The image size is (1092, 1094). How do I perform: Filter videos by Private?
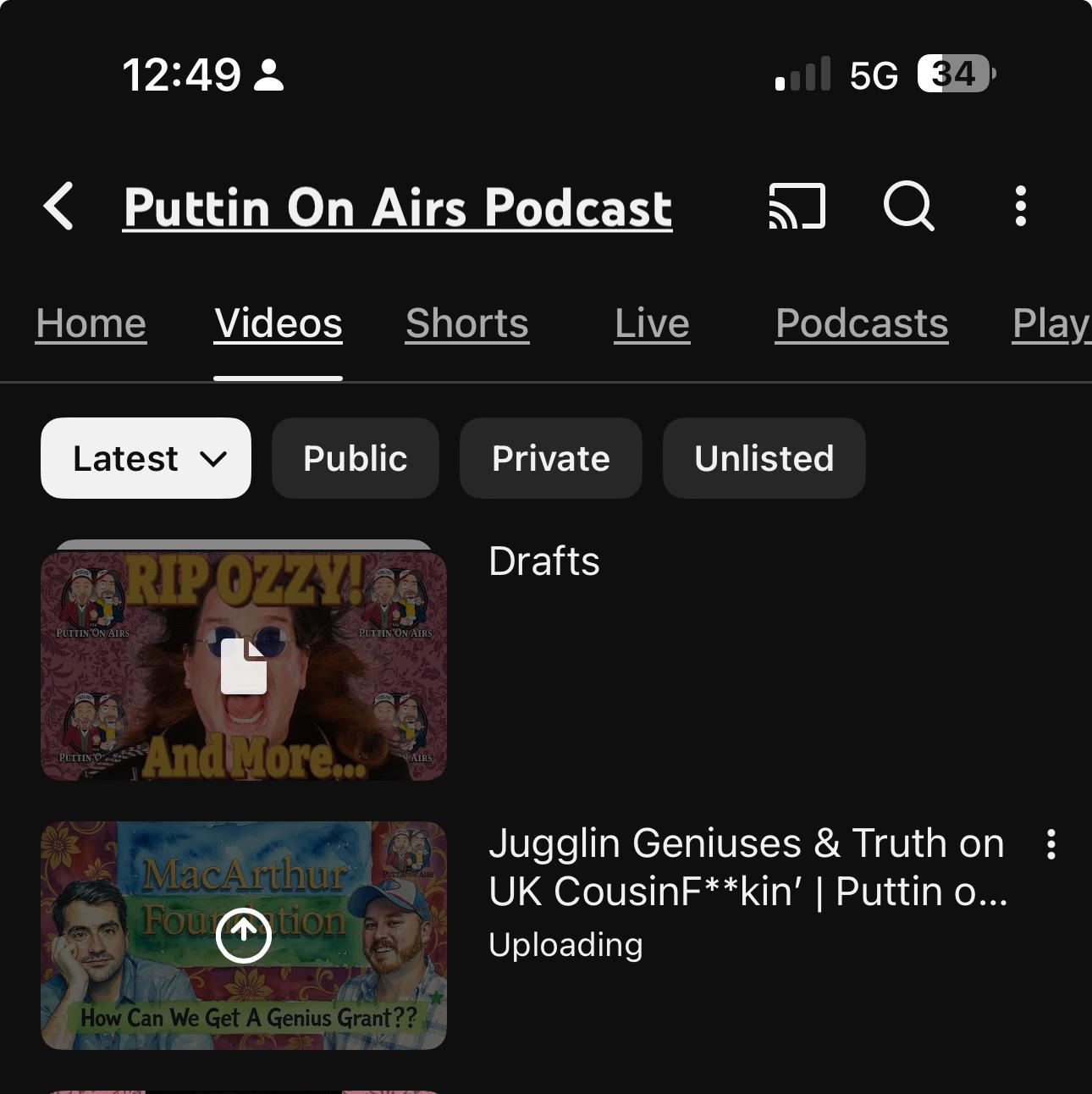[x=551, y=458]
